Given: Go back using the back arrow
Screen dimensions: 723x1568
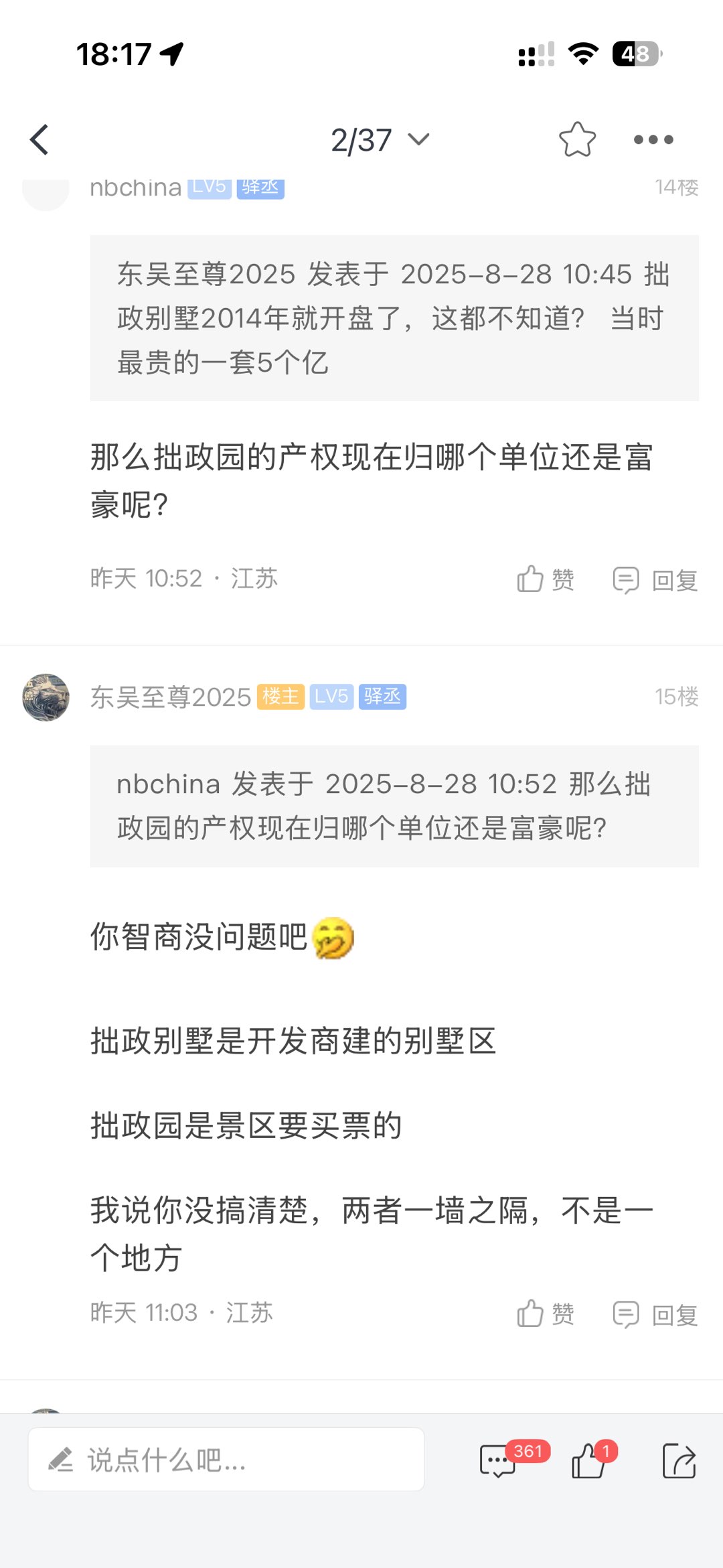Looking at the screenshot, I should coord(39,139).
